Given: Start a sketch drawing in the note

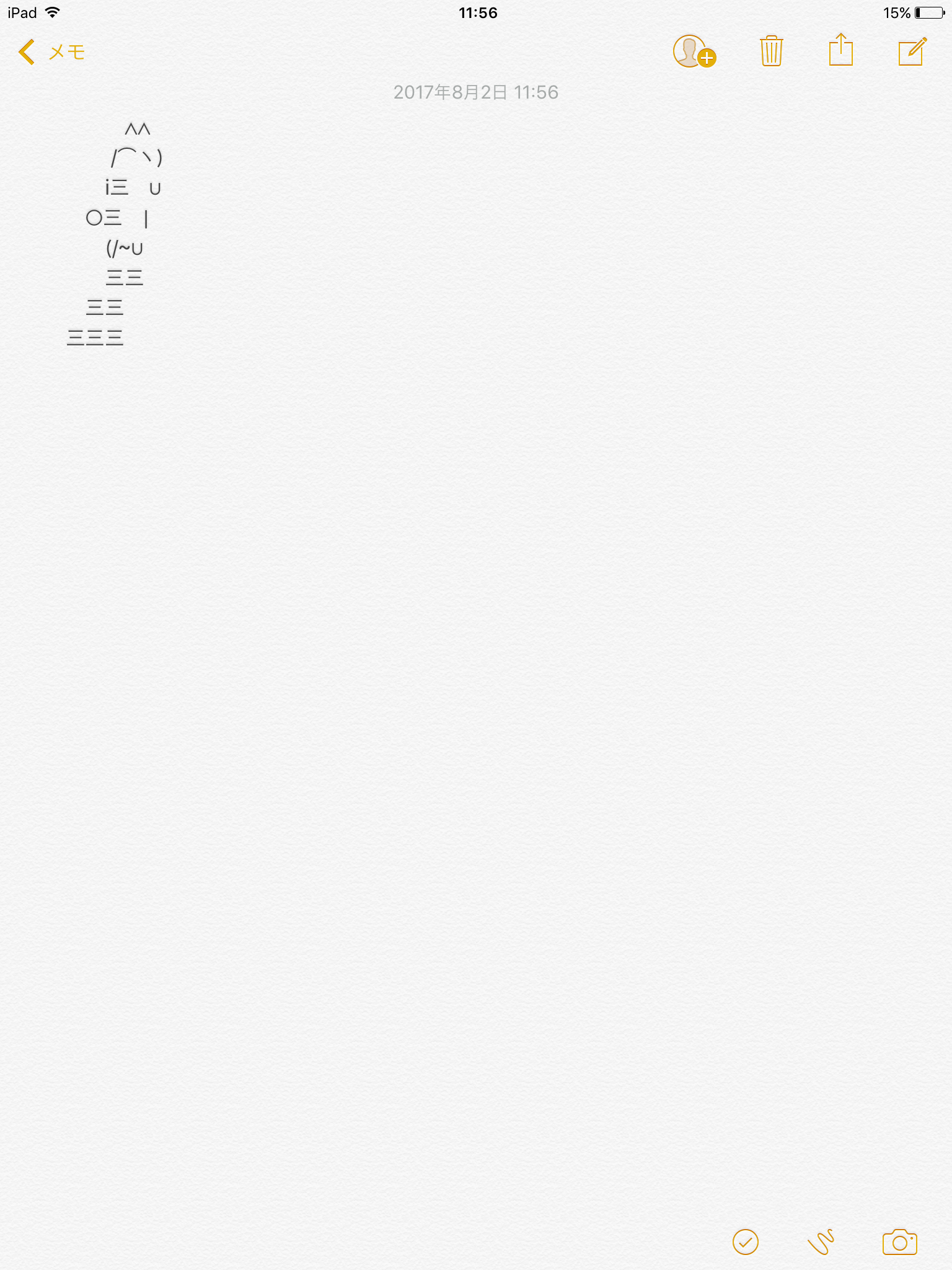Looking at the screenshot, I should pyautogui.click(x=821, y=1242).
